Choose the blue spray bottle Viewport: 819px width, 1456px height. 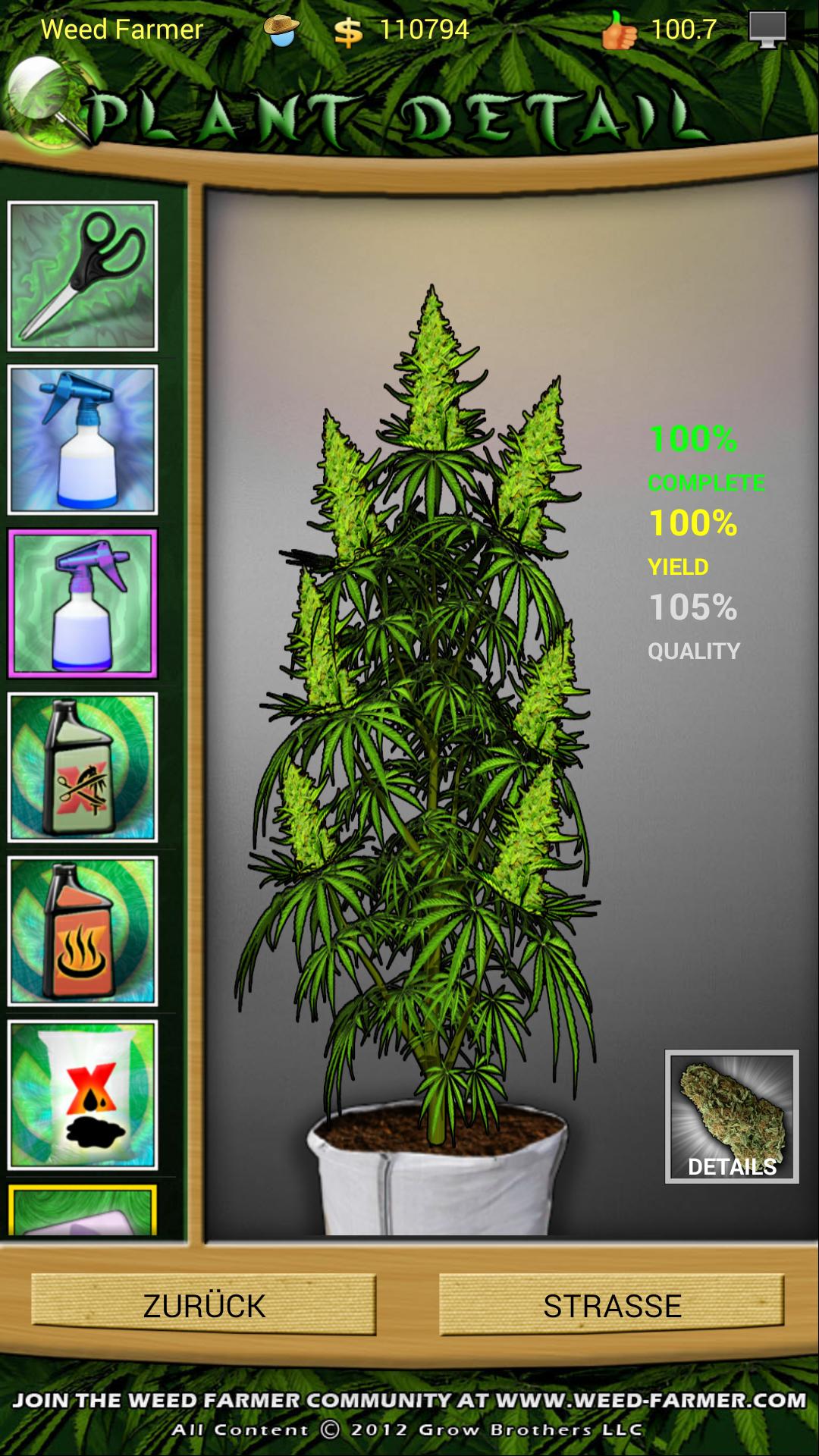[x=83, y=440]
